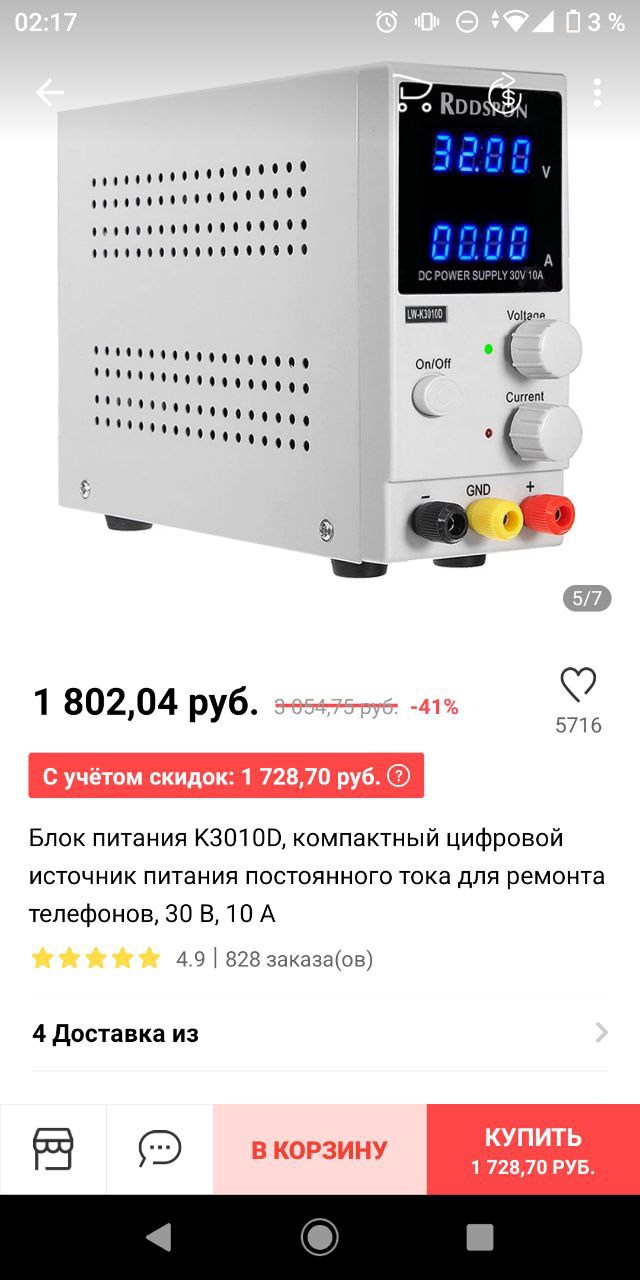
Task: Open the seller store icon
Action: (53, 1149)
